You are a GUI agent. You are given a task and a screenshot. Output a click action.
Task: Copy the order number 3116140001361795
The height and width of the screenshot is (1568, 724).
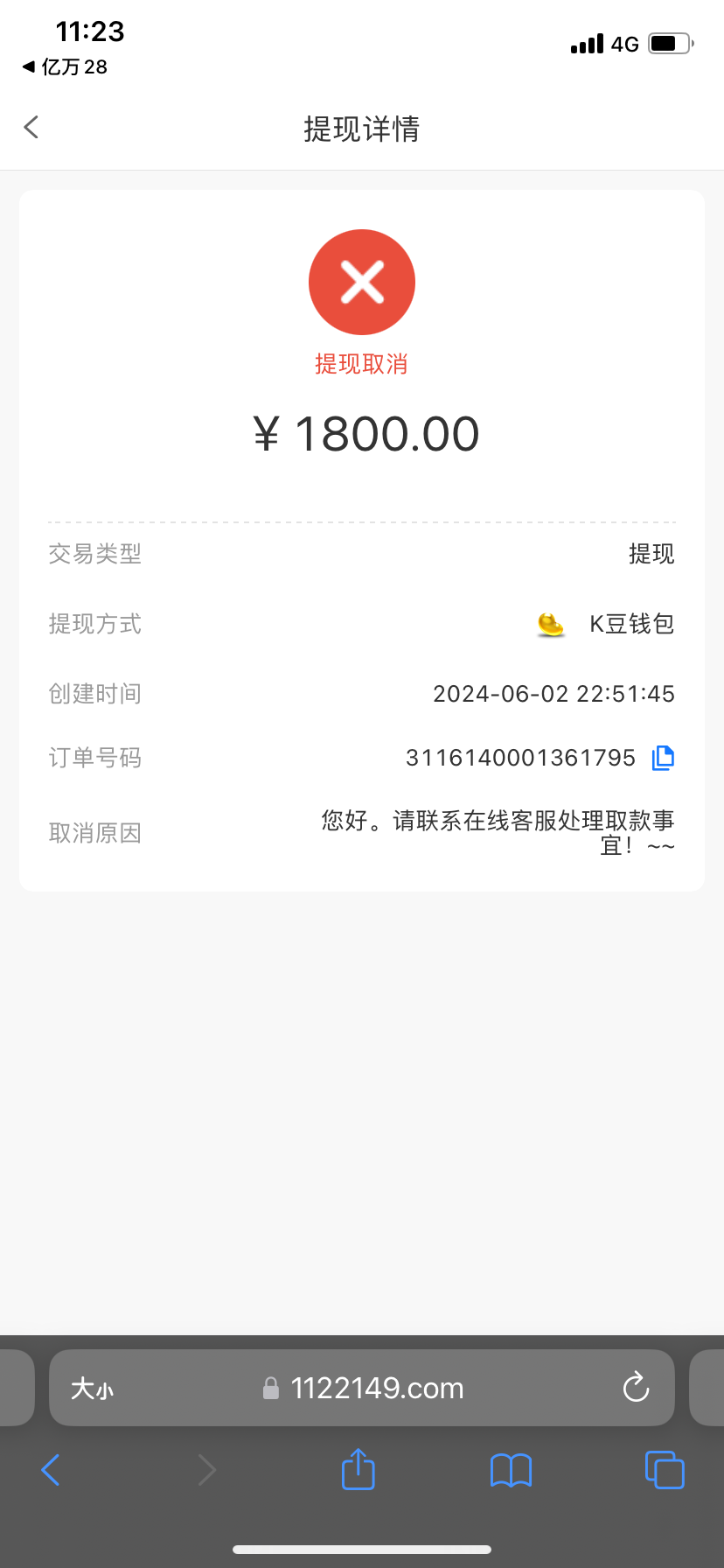coord(663,758)
